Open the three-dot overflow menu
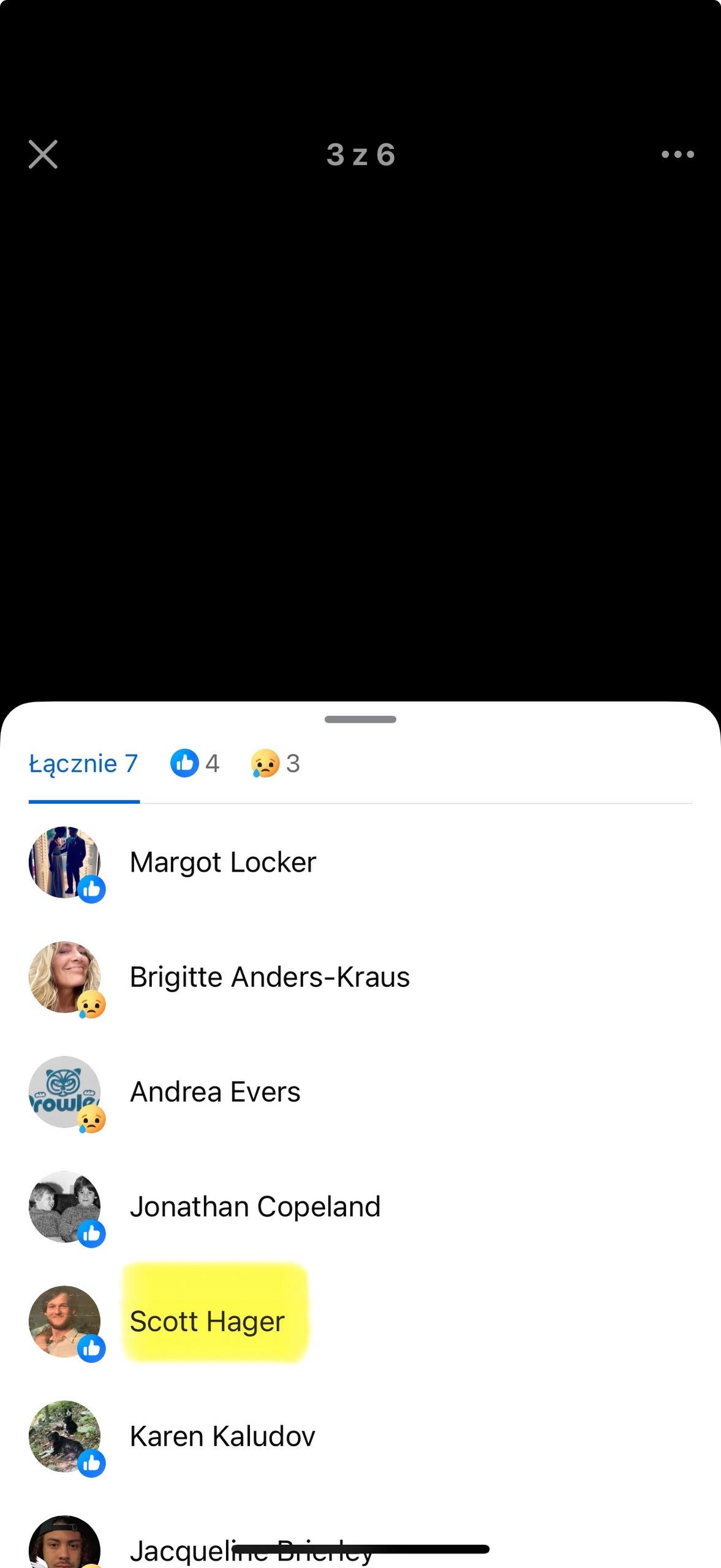This screenshot has height=1568, width=721. 678,154
